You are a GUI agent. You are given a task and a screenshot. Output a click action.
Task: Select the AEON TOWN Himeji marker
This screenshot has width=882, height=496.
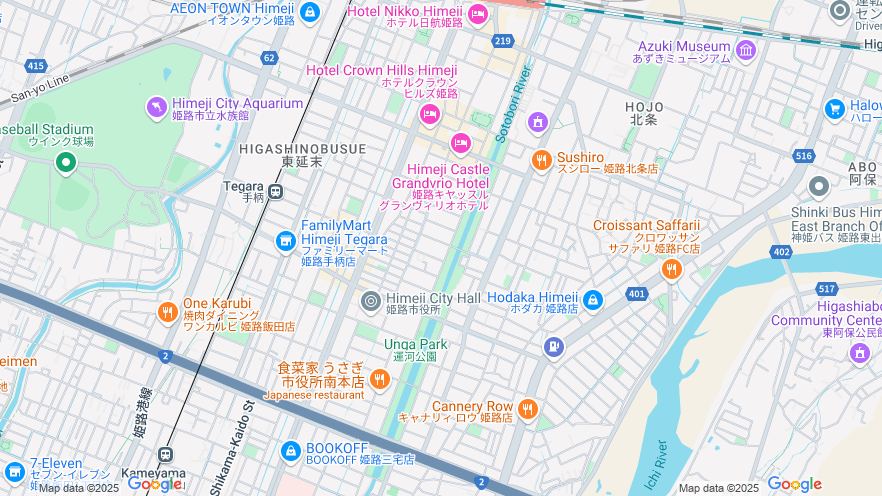(x=310, y=13)
